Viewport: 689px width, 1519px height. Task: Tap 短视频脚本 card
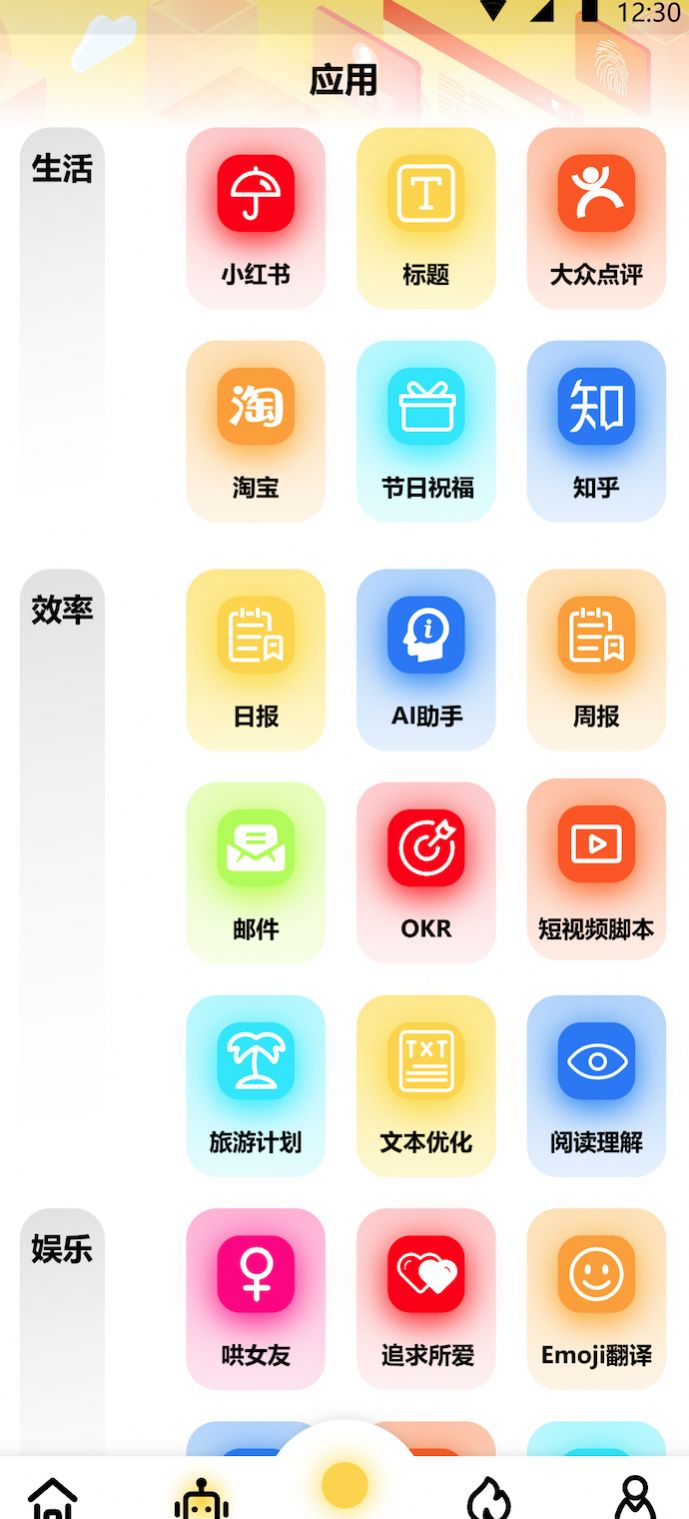[596, 872]
